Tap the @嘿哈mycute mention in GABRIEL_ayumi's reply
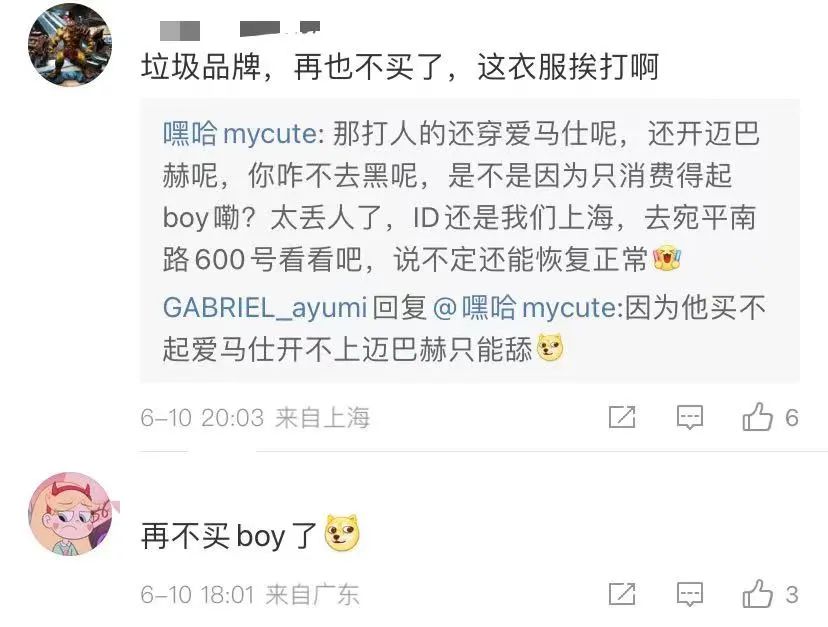The image size is (828, 627). point(526,307)
